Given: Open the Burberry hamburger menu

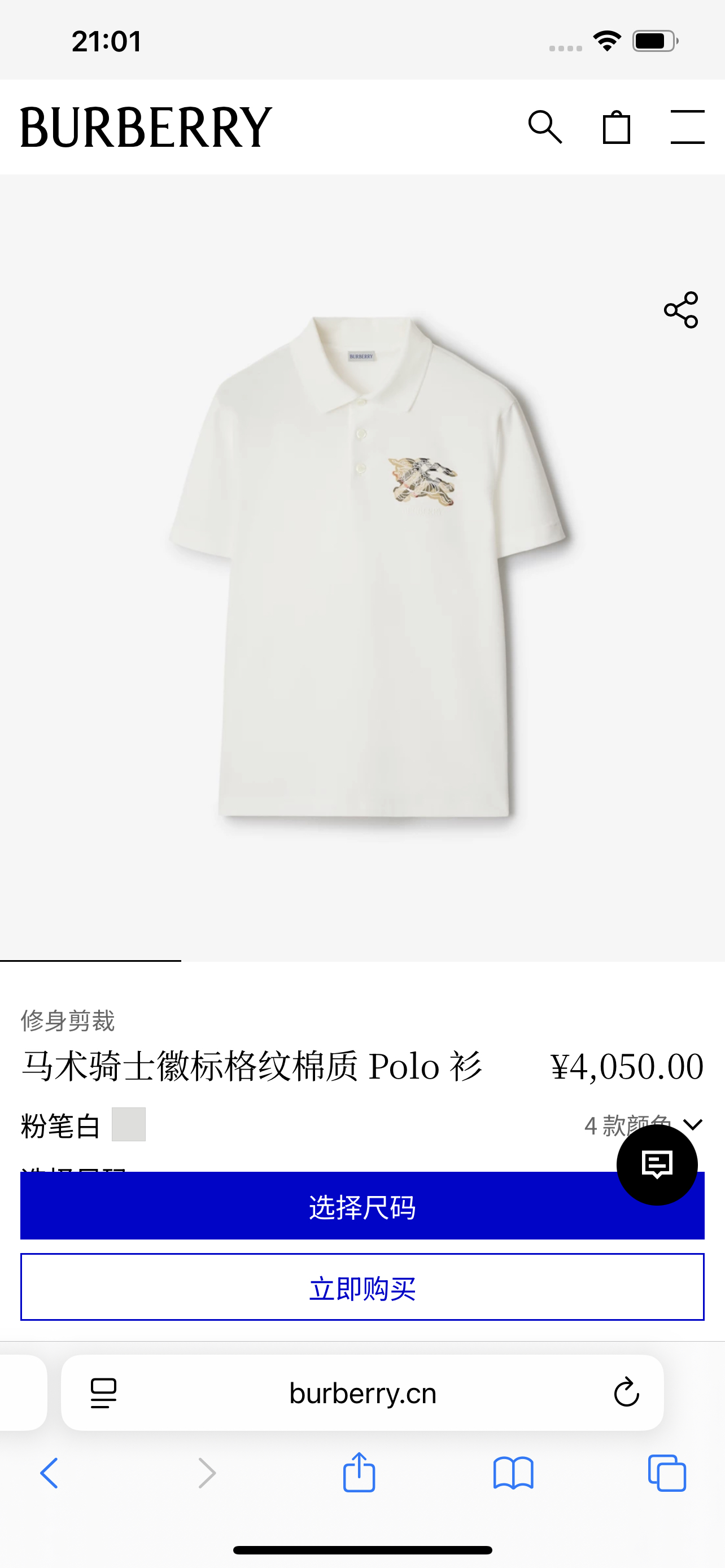Looking at the screenshot, I should (687, 127).
